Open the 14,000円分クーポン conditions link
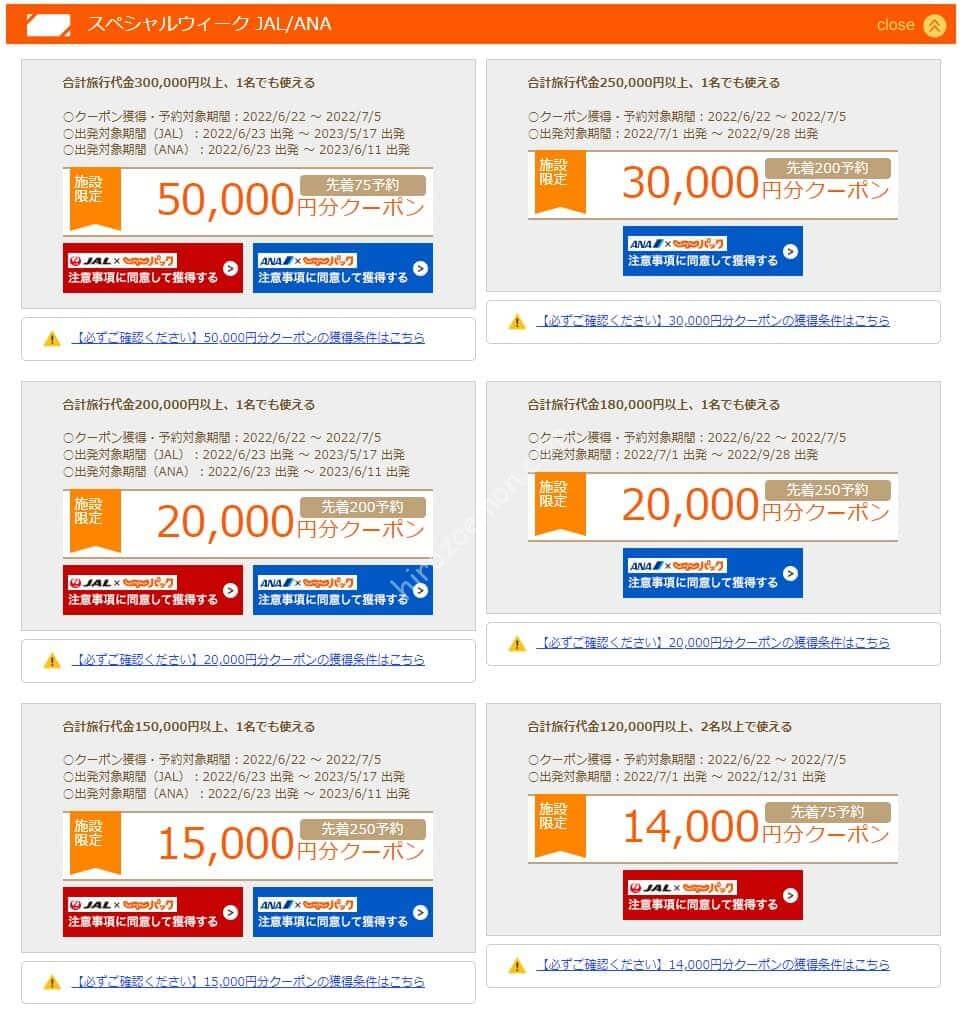 (713, 965)
